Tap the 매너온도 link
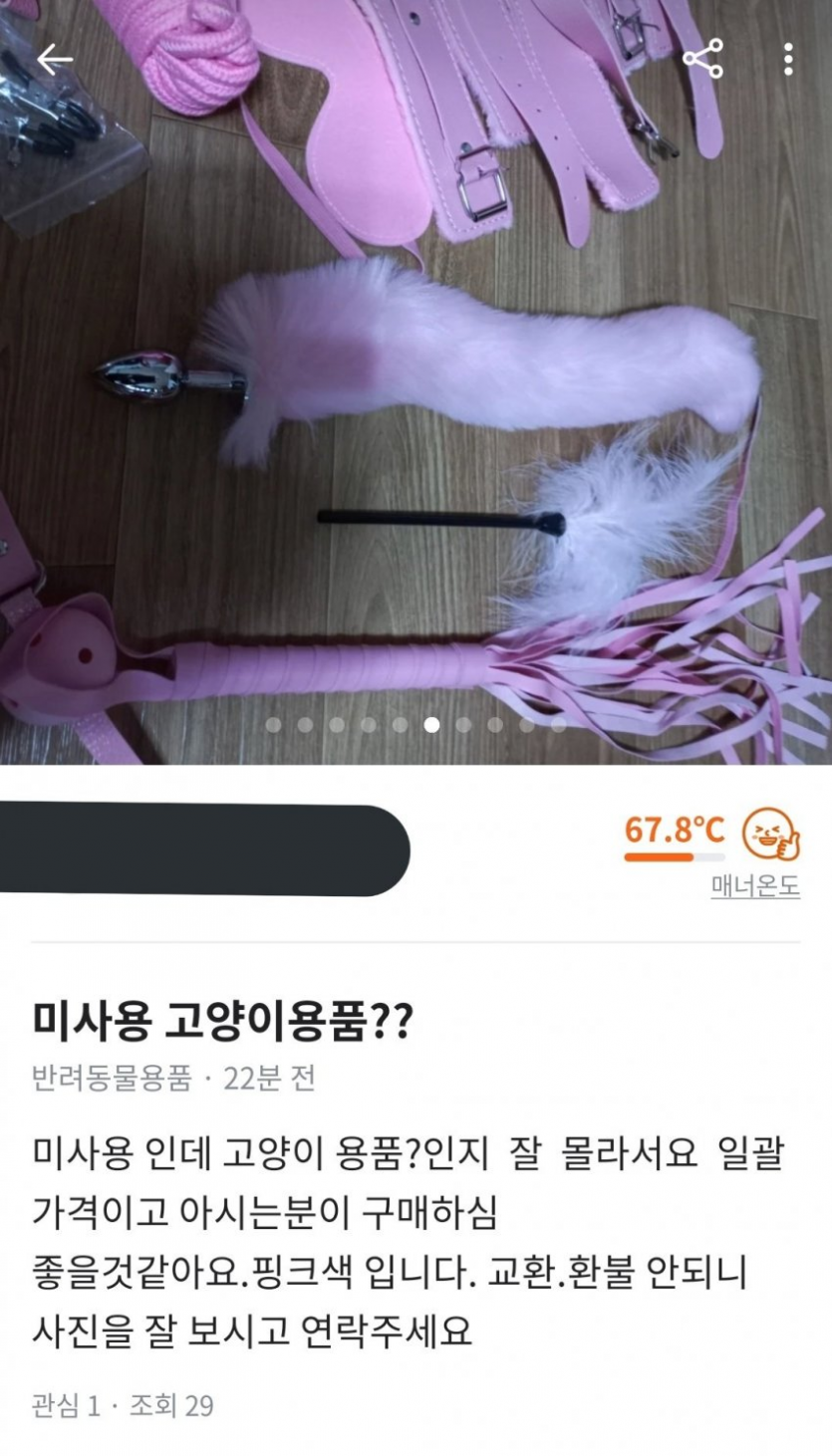 (755, 886)
